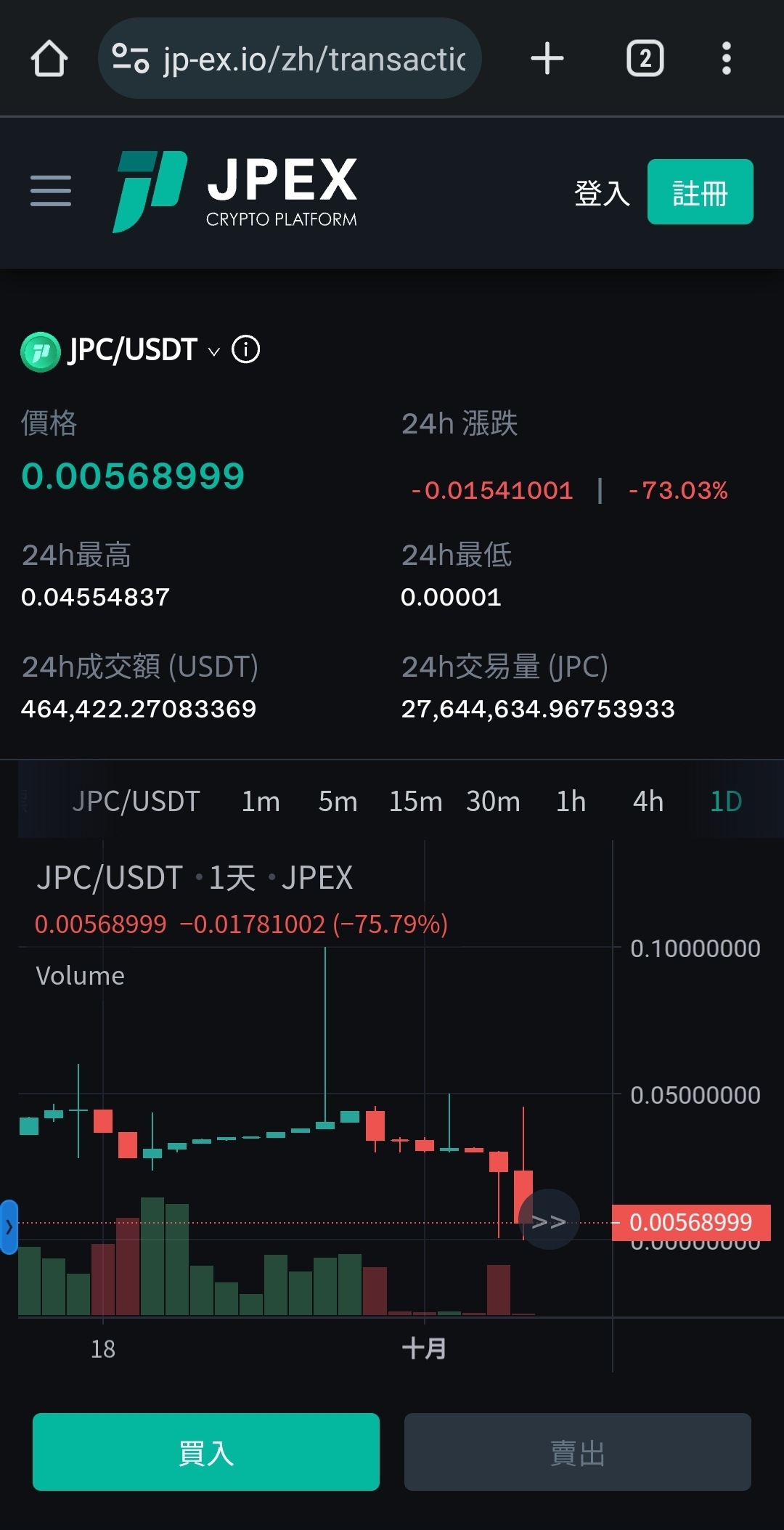784x1530 pixels.
Task: Open the browser home page icon
Action: (x=49, y=58)
